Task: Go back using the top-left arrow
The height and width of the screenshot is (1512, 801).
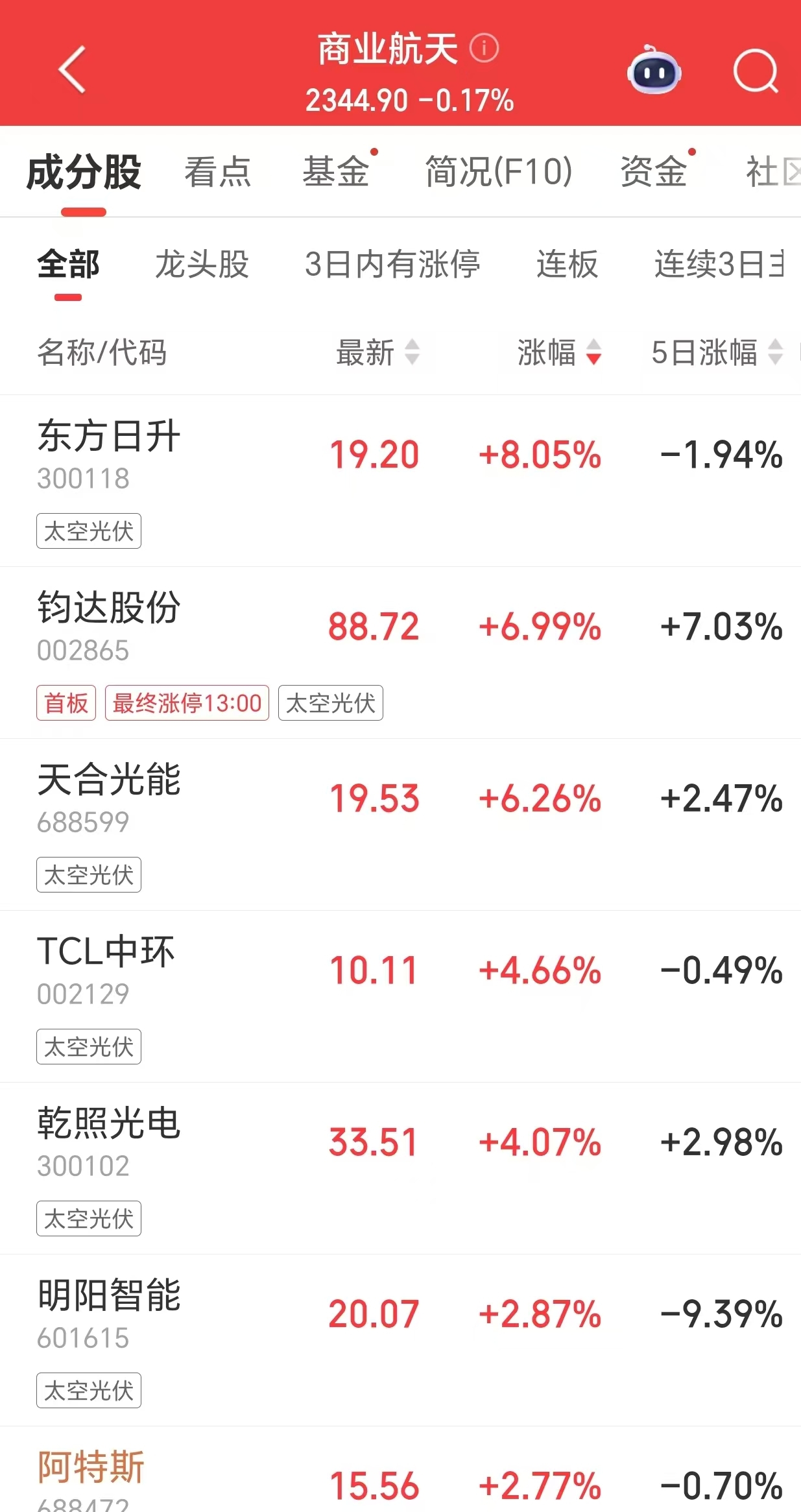Action: (72, 70)
